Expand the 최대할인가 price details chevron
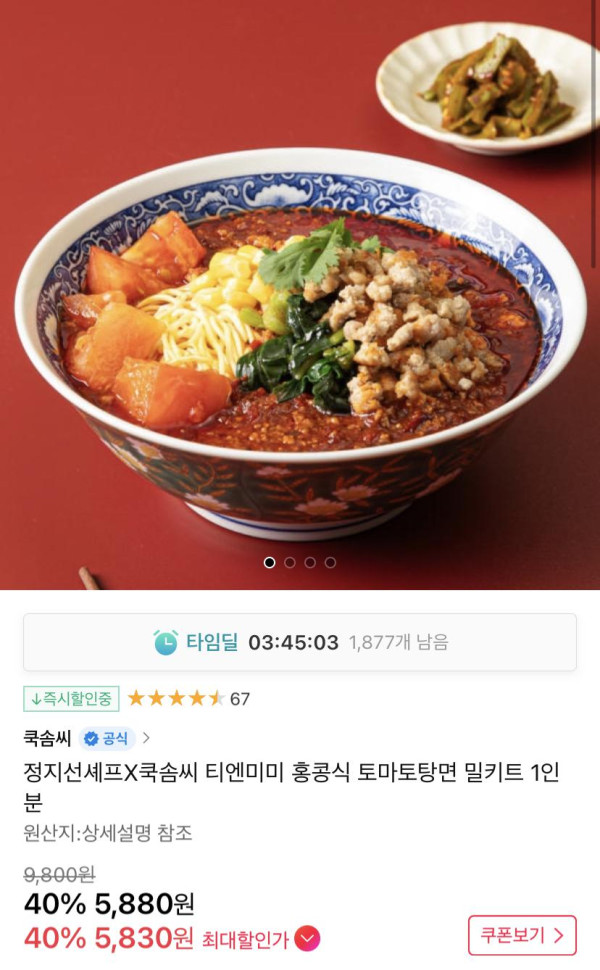The height and width of the screenshot is (970, 600). [307, 939]
